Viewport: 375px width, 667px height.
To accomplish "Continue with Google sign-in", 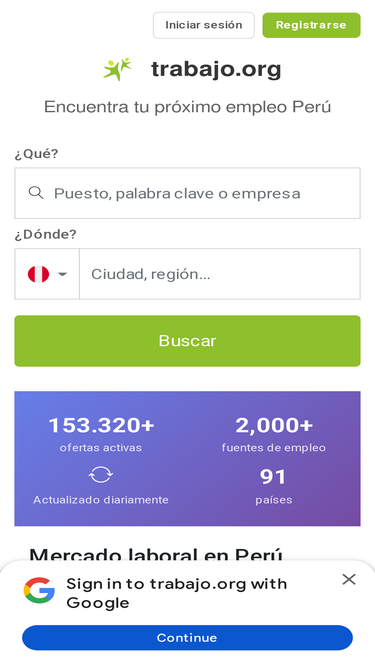I will [x=188, y=638].
